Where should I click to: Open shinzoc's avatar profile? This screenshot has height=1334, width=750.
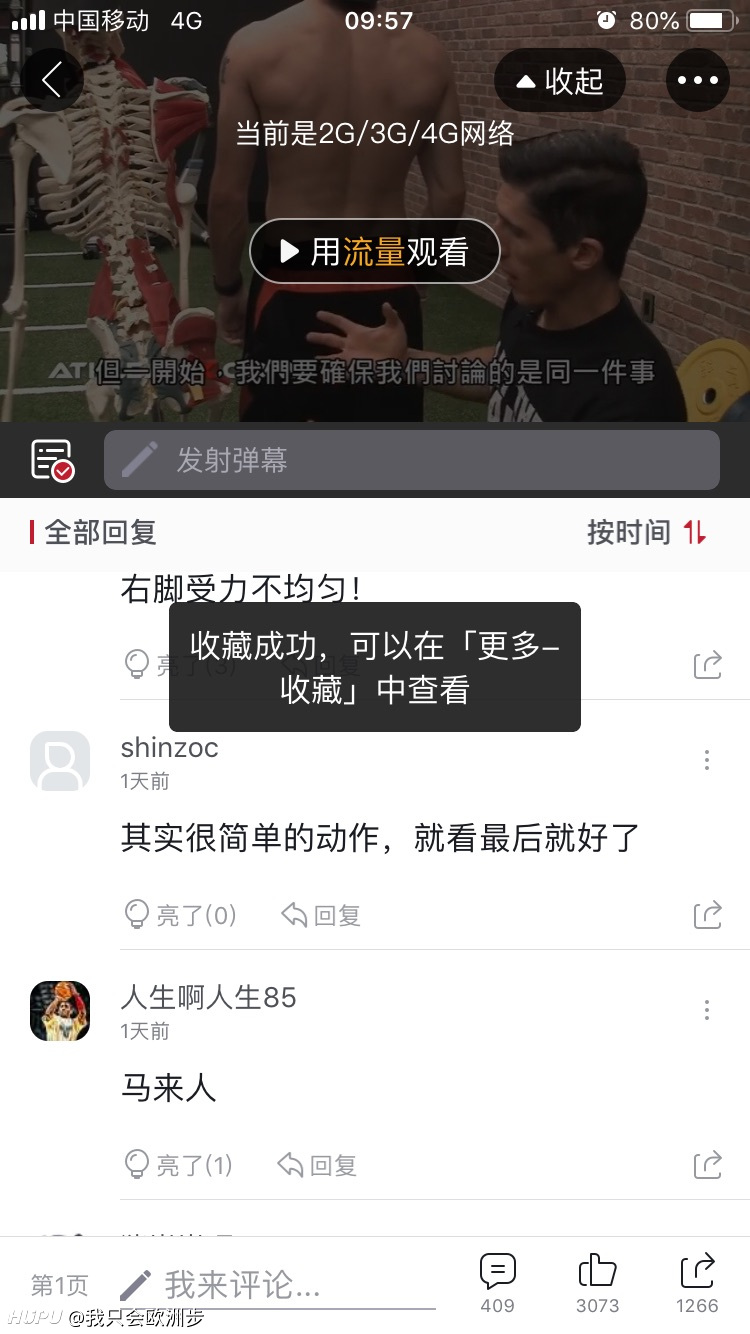(x=60, y=761)
